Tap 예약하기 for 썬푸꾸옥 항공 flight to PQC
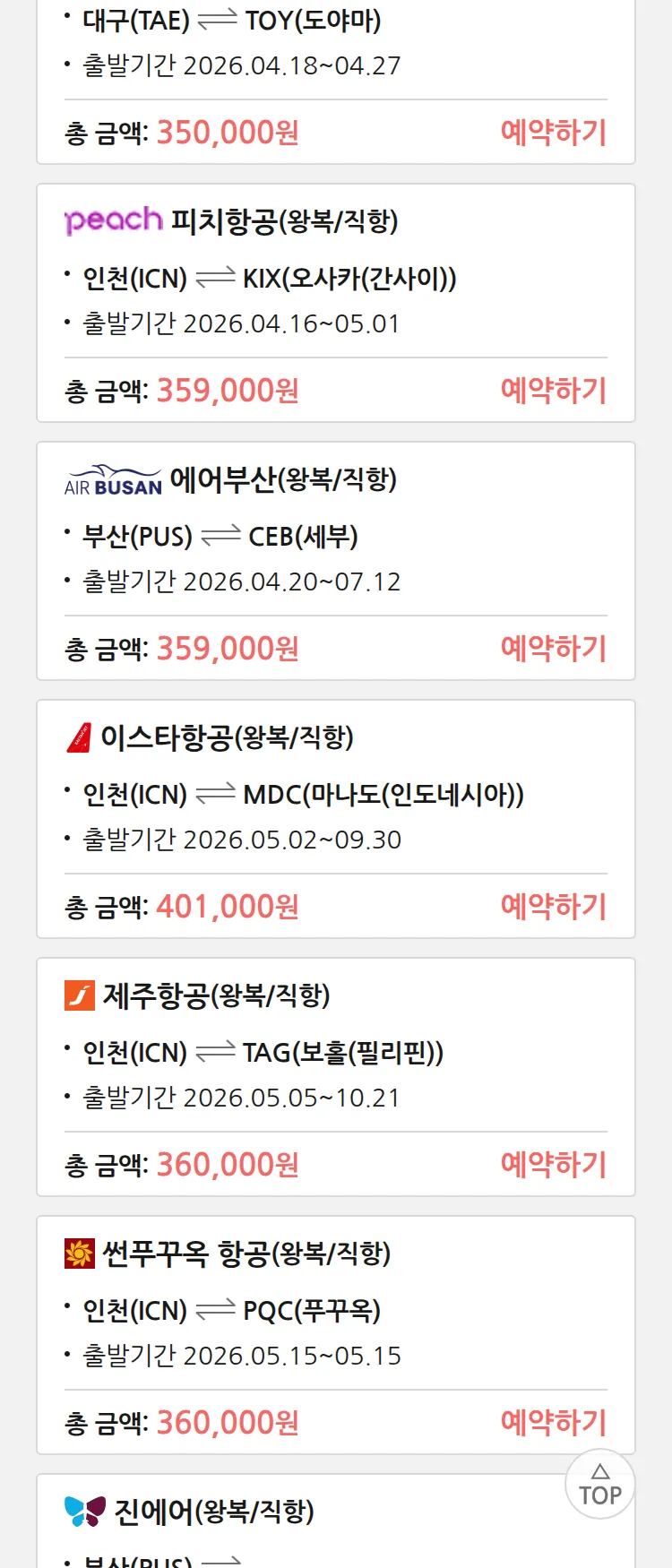 pyautogui.click(x=553, y=1423)
